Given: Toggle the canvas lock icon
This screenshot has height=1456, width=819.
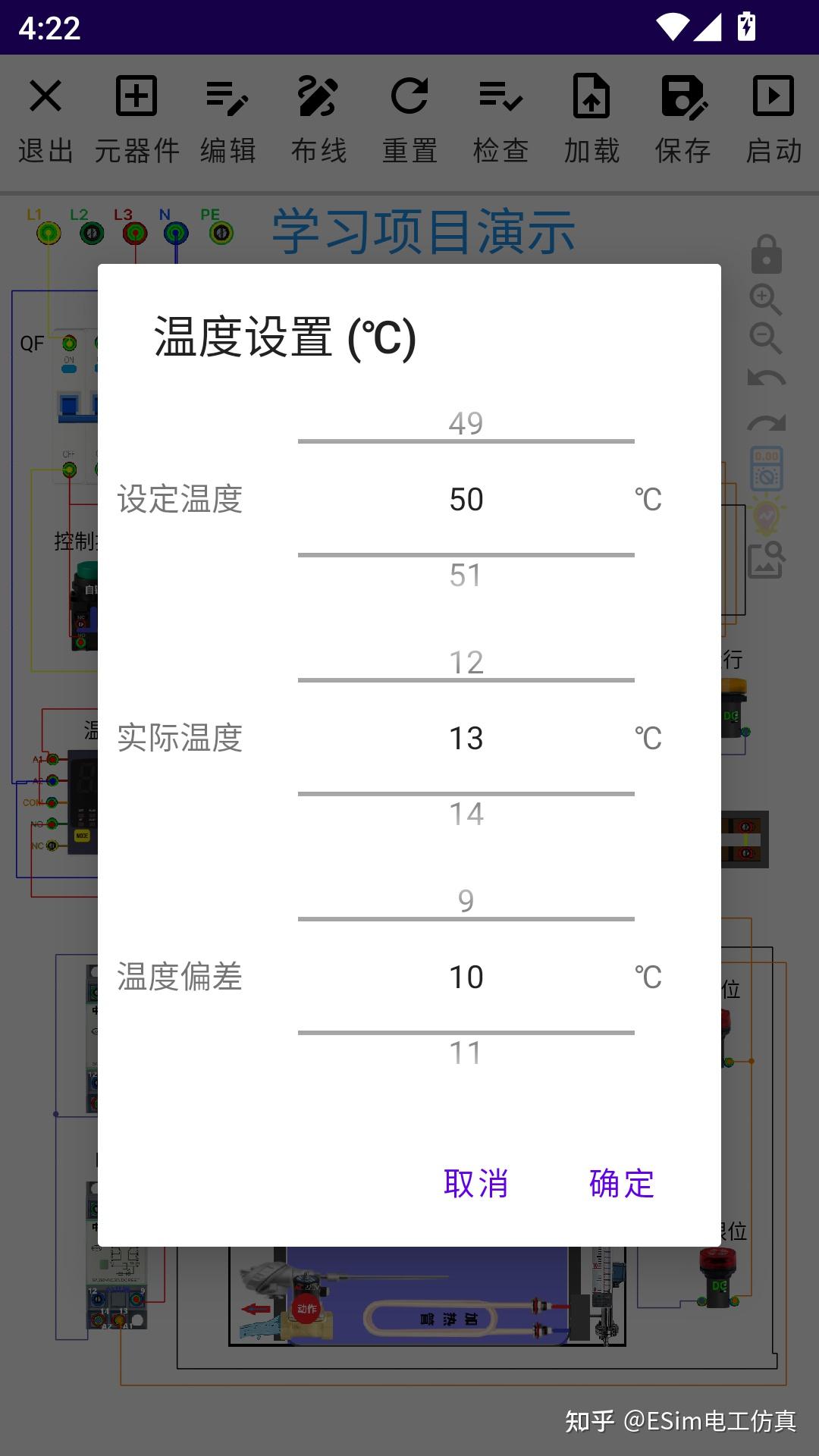Looking at the screenshot, I should (767, 254).
